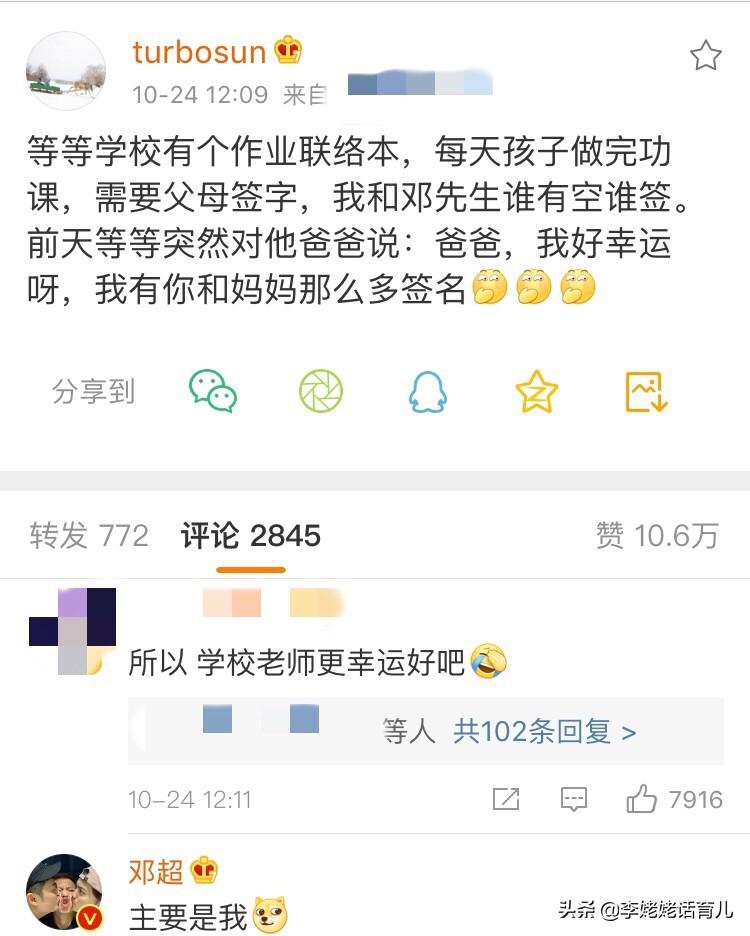This screenshot has height=936, width=750.
Task: Share the post to QQ
Action: [428, 392]
